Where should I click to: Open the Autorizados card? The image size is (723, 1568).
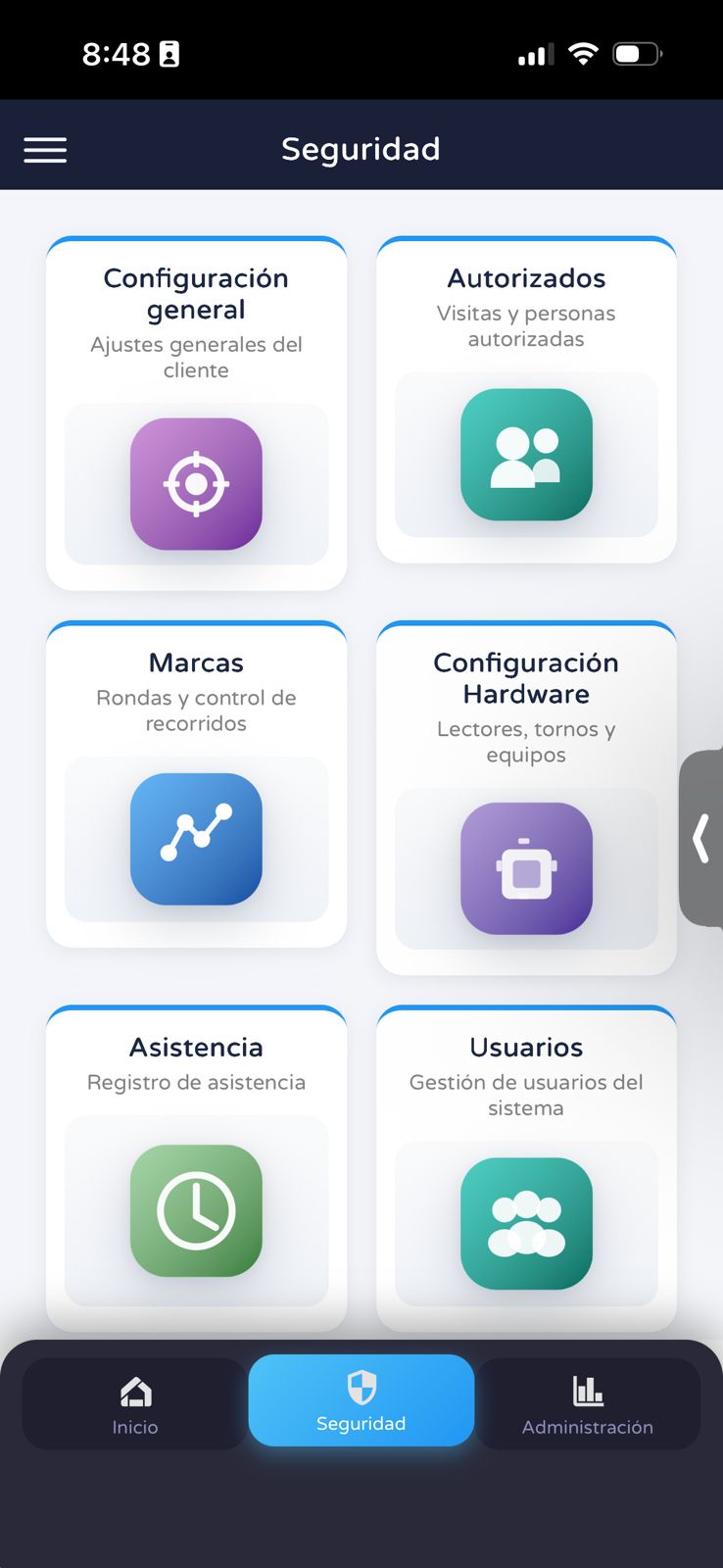(x=526, y=399)
